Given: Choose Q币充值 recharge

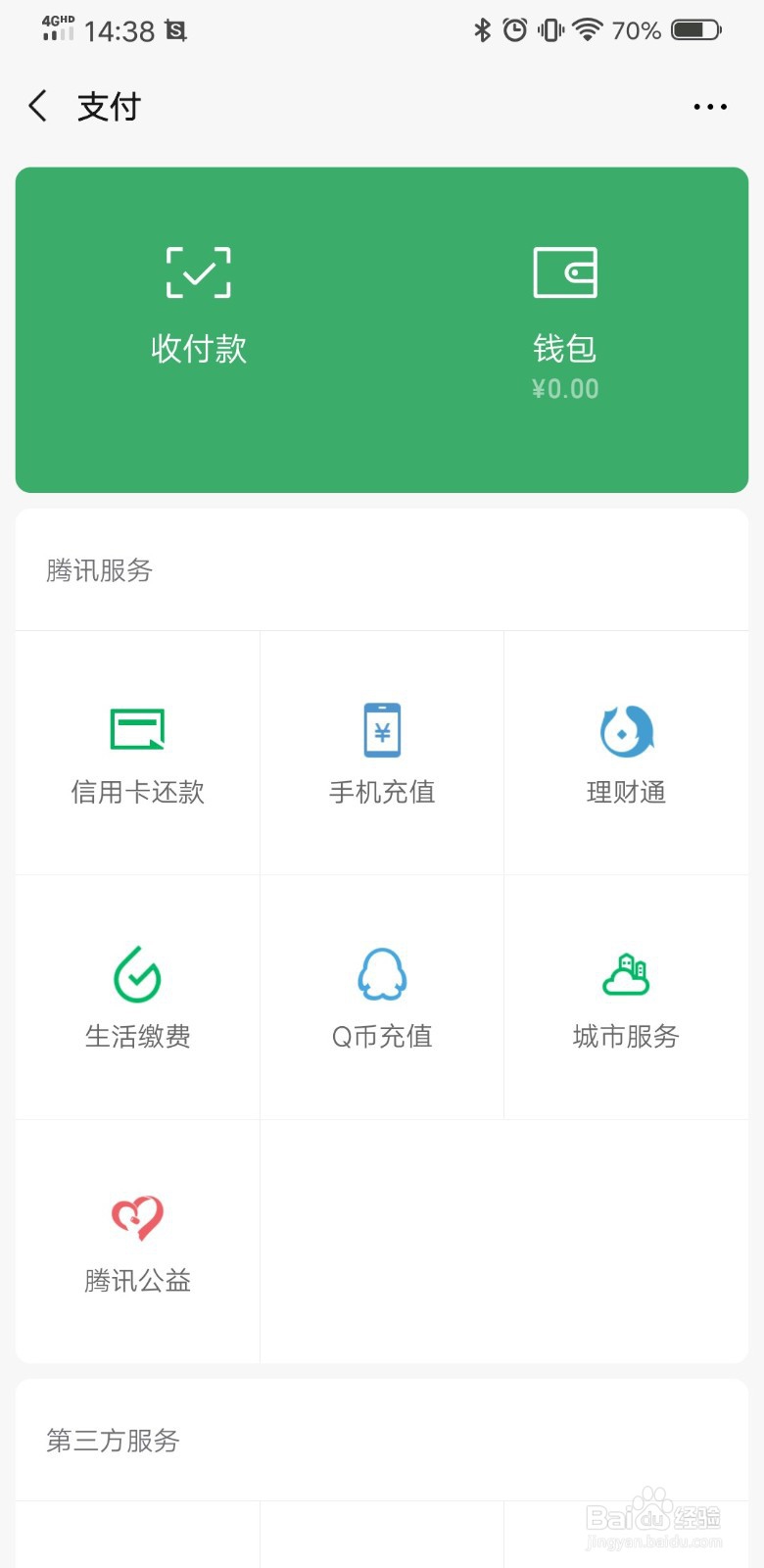Looking at the screenshot, I should click(382, 997).
